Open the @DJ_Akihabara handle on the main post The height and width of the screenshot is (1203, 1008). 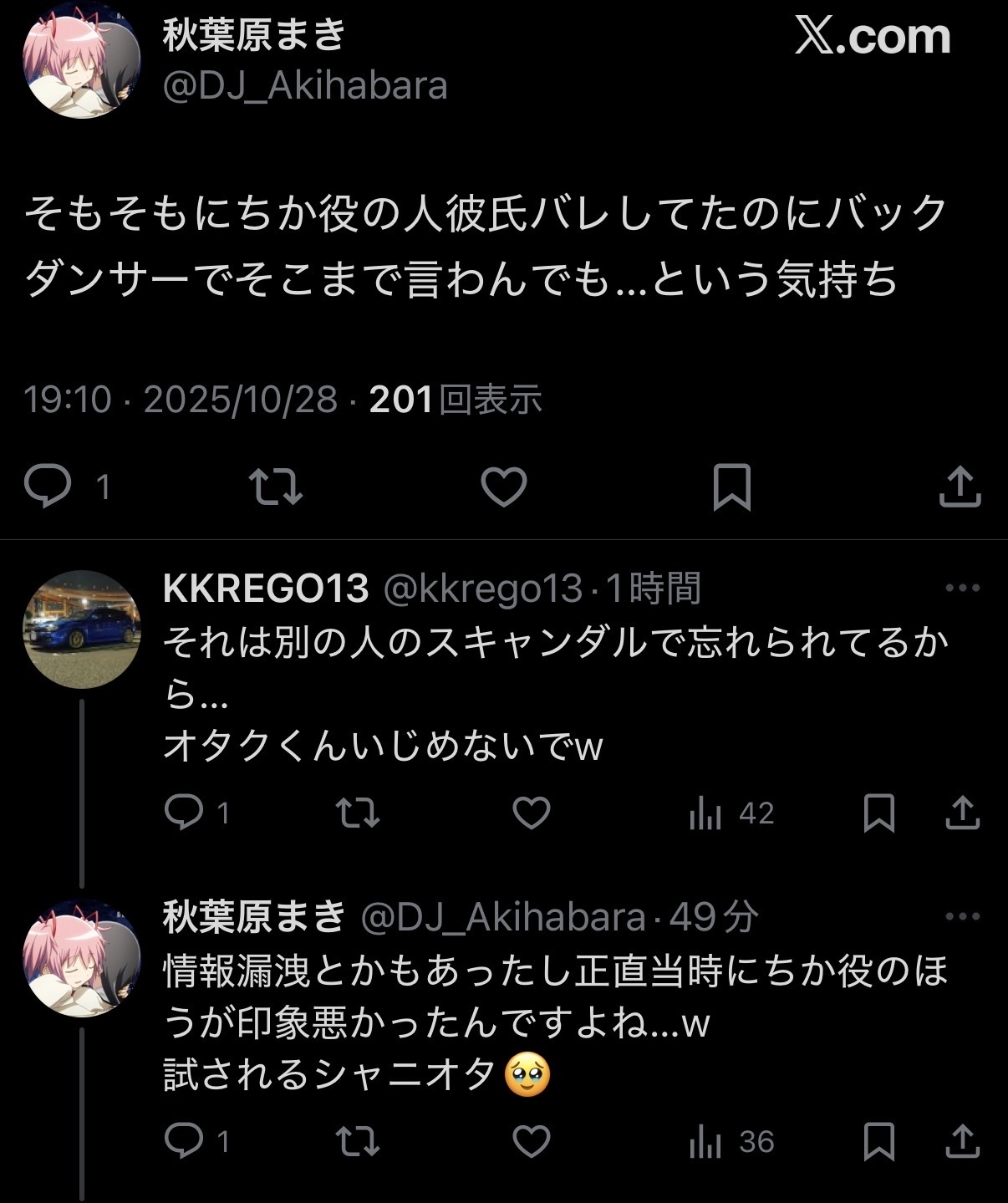pyautogui.click(x=305, y=86)
